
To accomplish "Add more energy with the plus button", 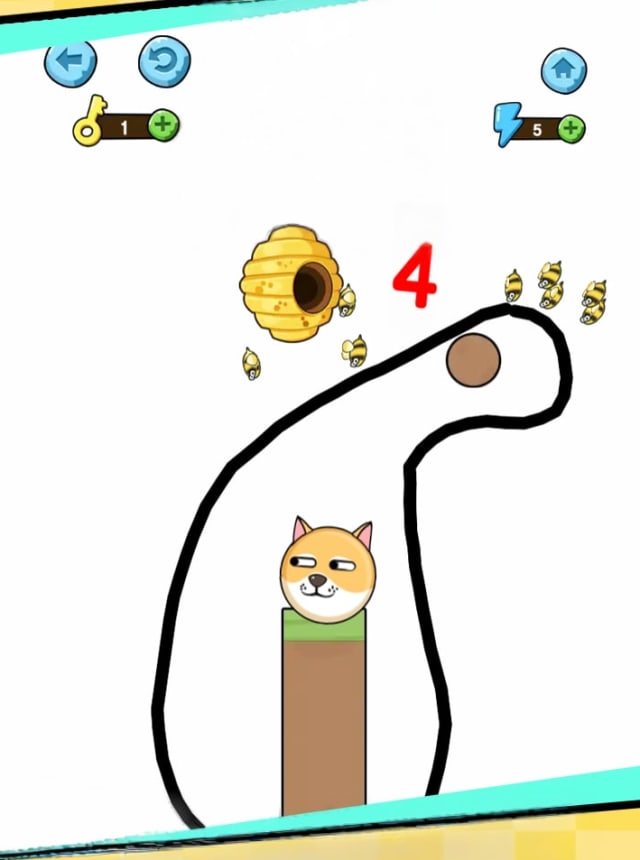I will 571,129.
